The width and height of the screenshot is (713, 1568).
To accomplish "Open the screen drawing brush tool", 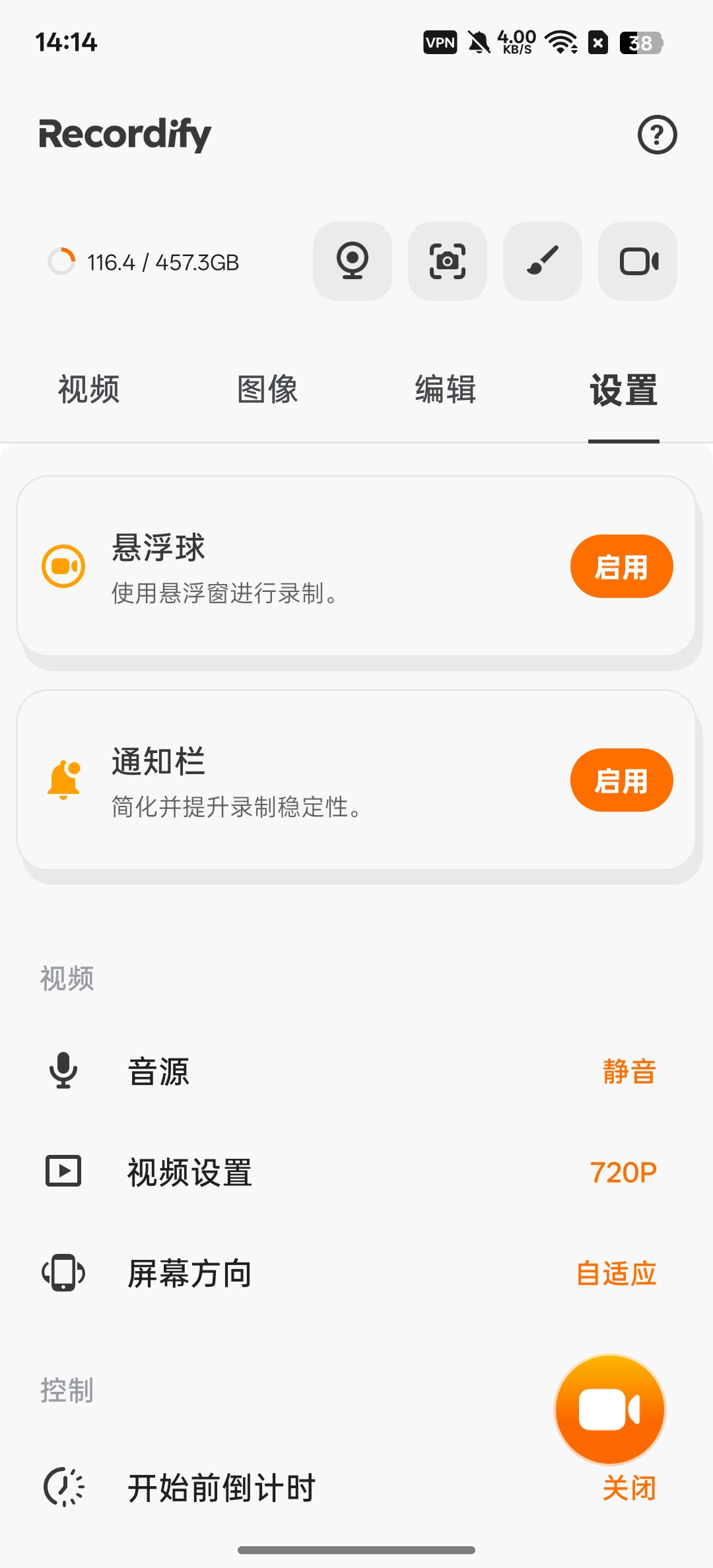I will tap(542, 261).
